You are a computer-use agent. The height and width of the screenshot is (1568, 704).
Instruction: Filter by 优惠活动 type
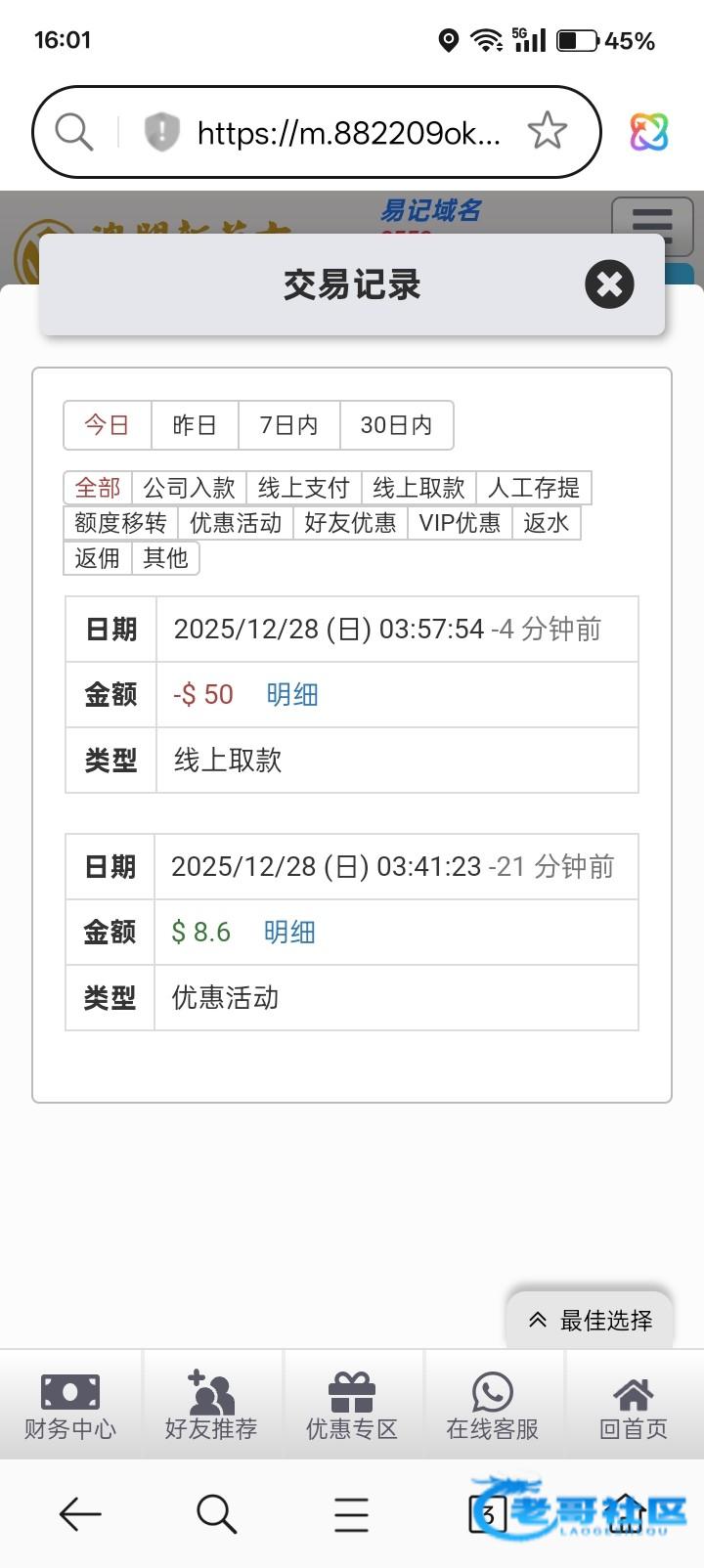pyautogui.click(x=235, y=523)
